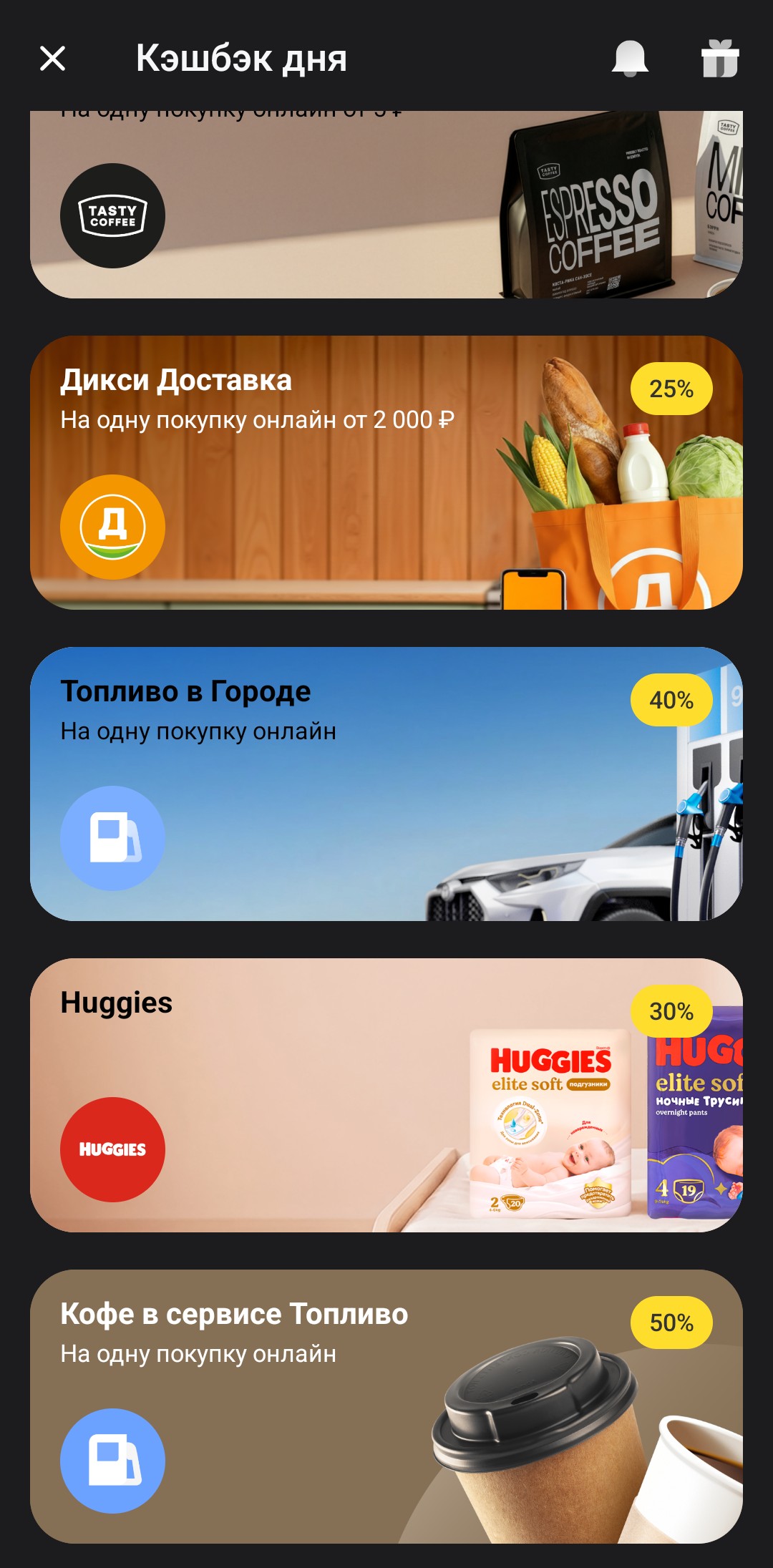Open the Tasty Coffee cashback offer
Viewport: 773px width, 1568px height.
[x=386, y=208]
